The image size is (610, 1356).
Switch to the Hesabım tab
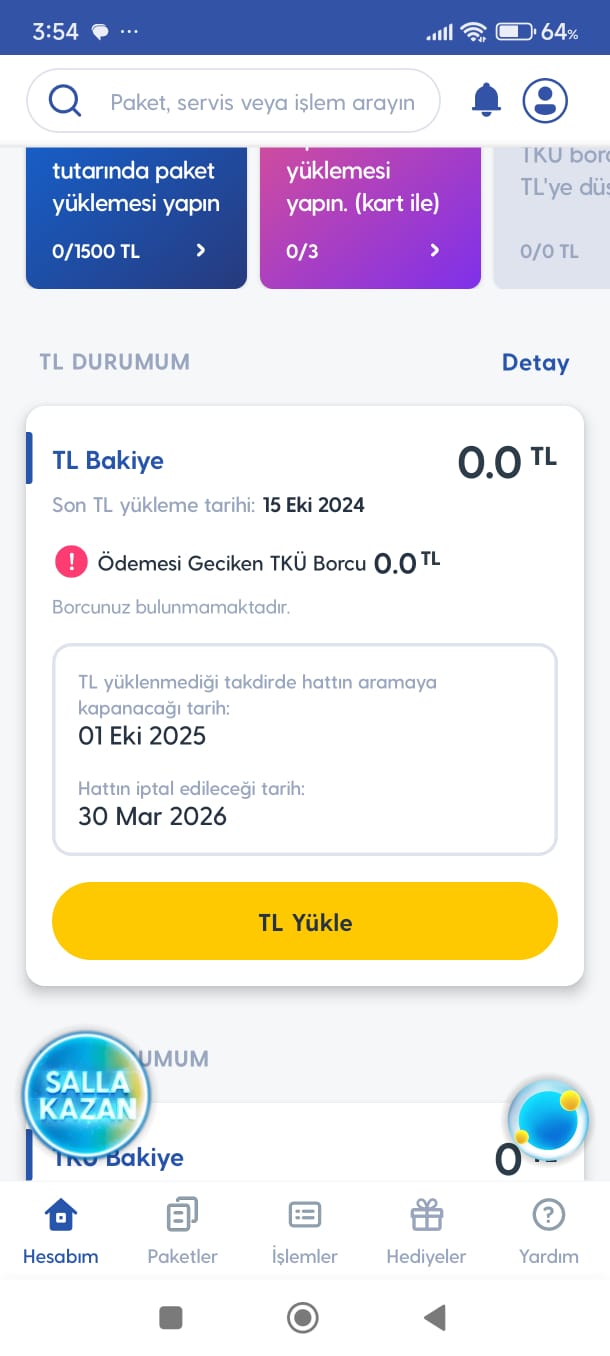61,1232
